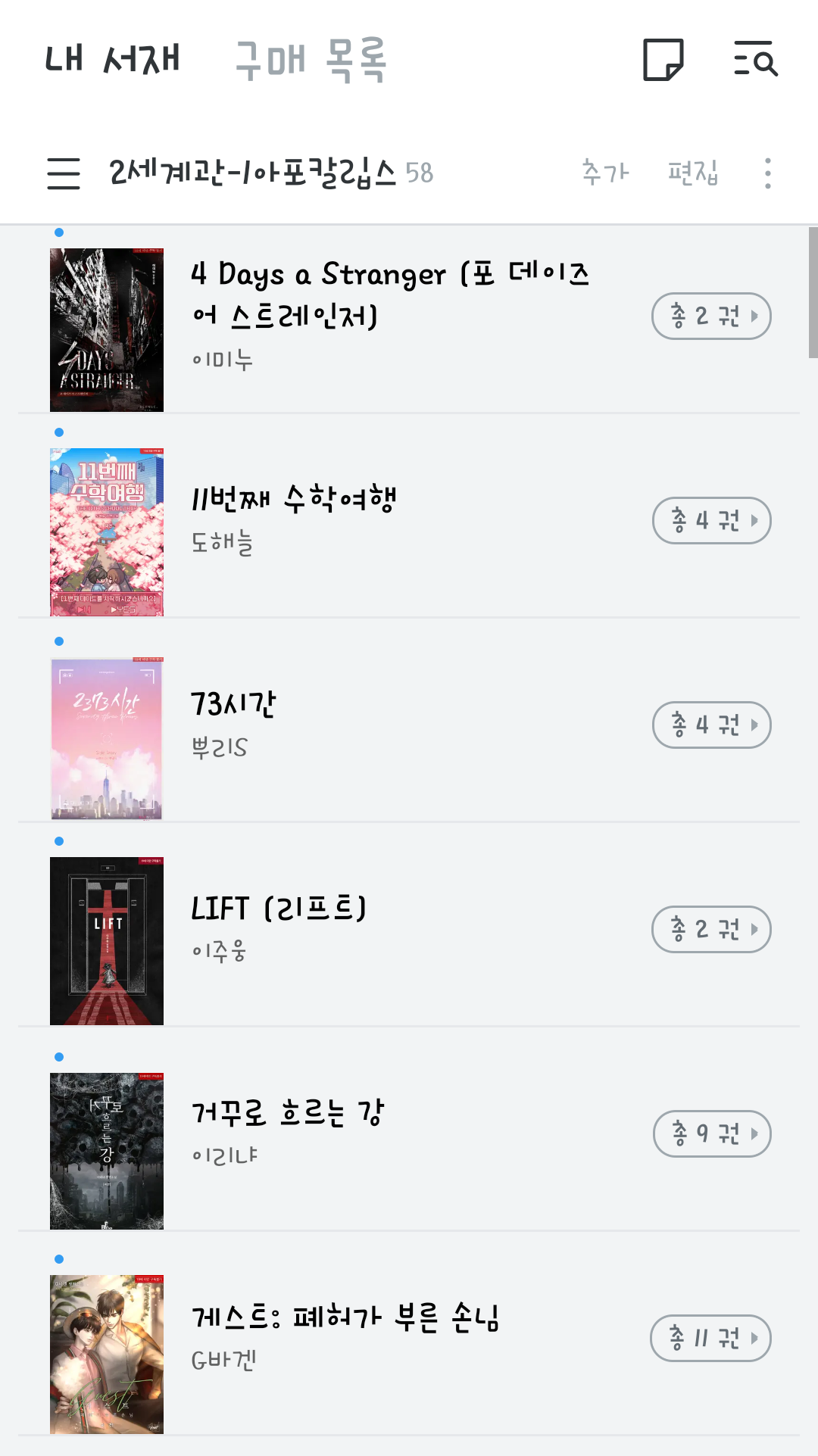Show the 9 volumes of 거꾸로 흐르는 강
The image size is (818, 1456).
tap(712, 1133)
